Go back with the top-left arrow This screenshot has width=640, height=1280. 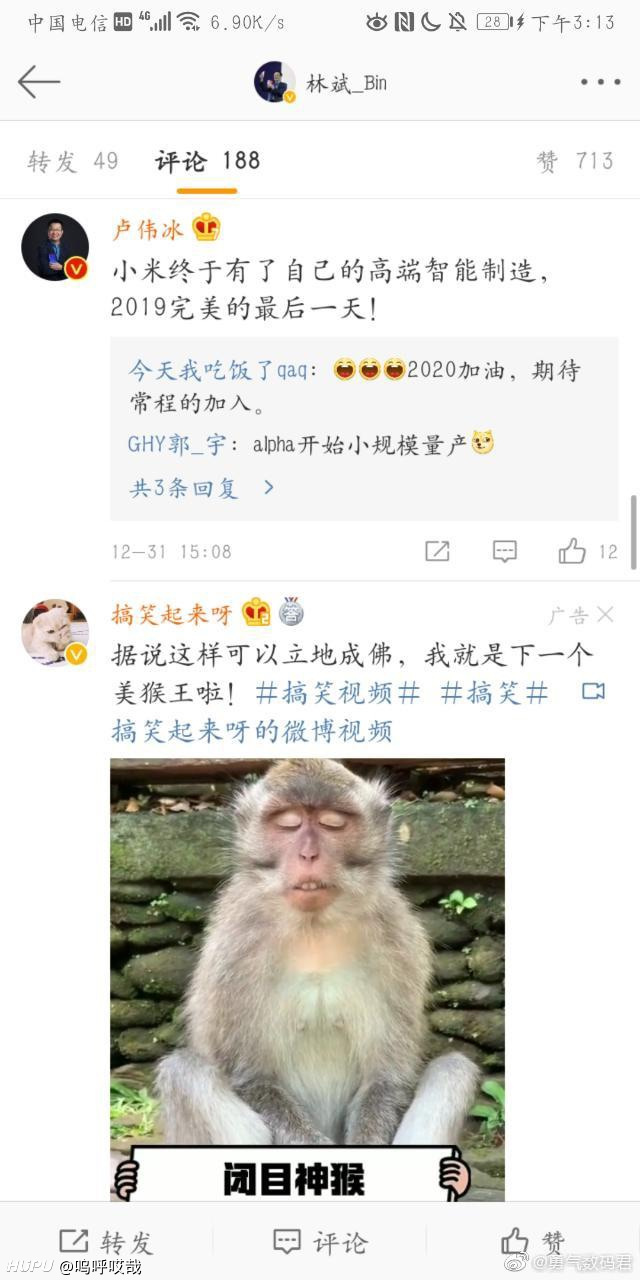(39, 82)
